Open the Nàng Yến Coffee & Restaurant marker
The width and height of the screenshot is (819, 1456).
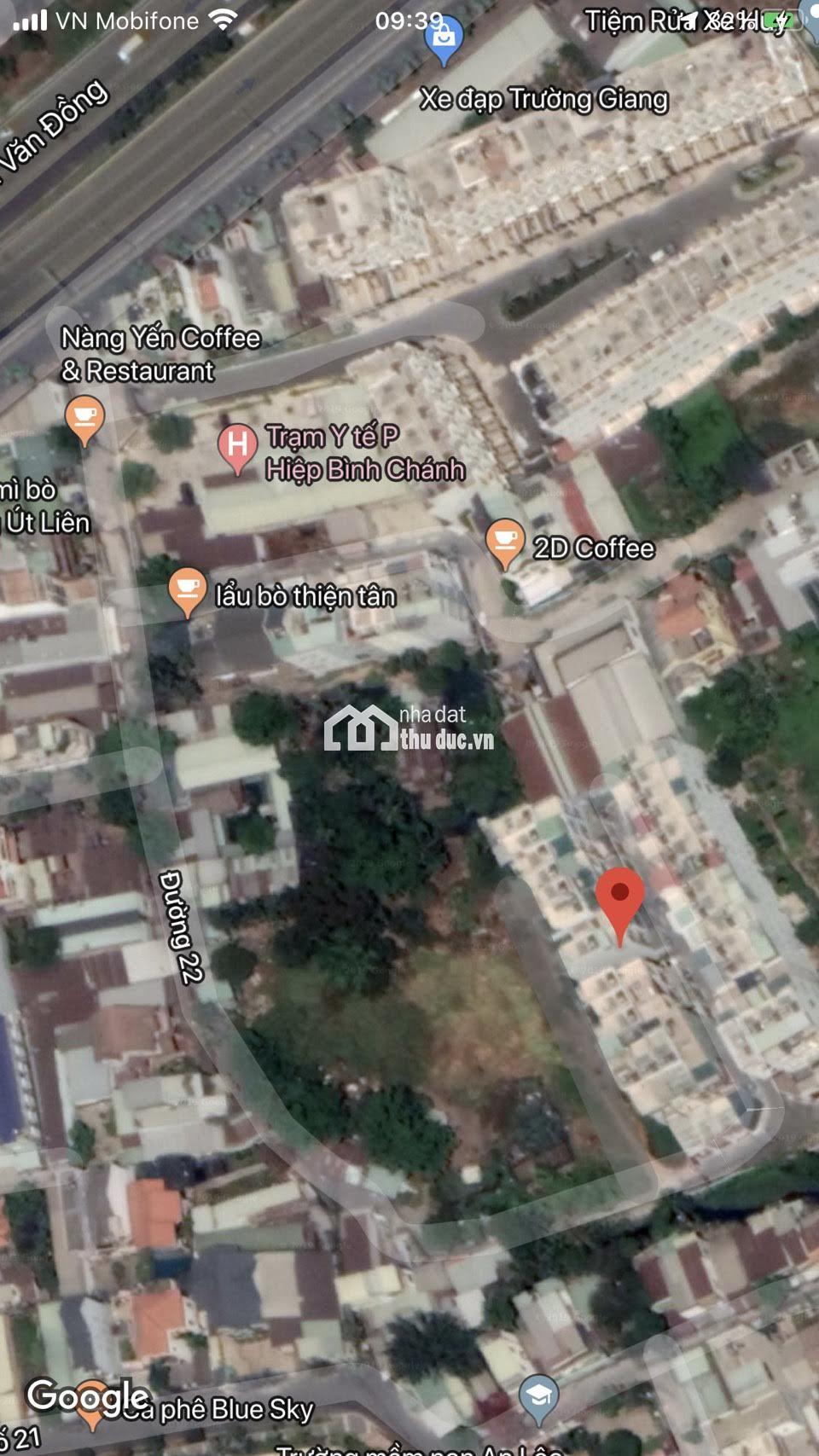(x=84, y=421)
